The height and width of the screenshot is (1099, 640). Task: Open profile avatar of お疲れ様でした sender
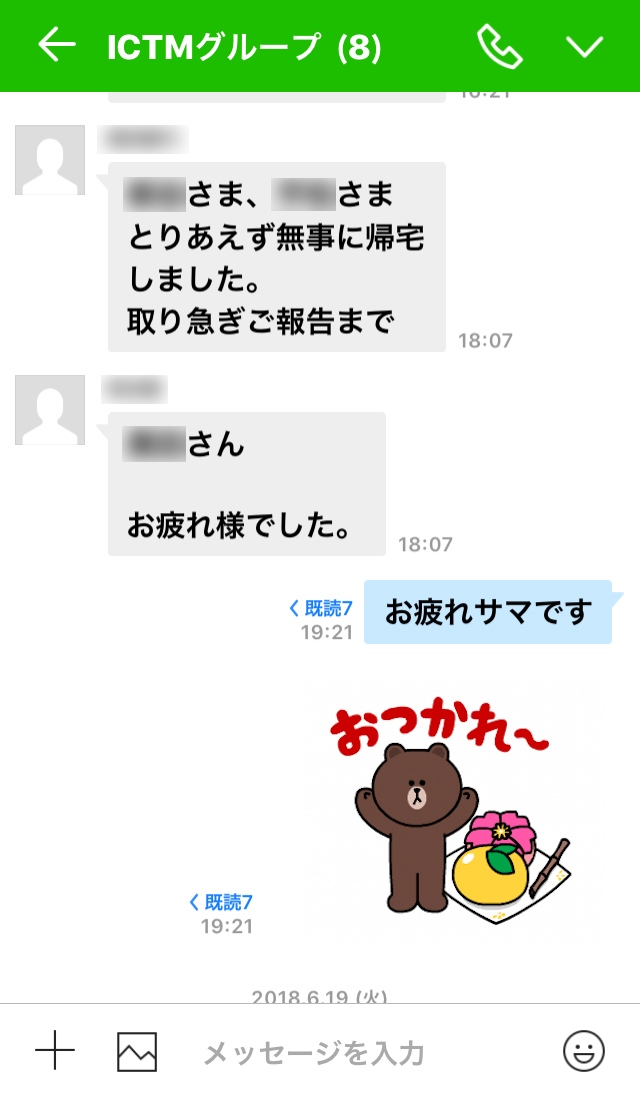50,410
